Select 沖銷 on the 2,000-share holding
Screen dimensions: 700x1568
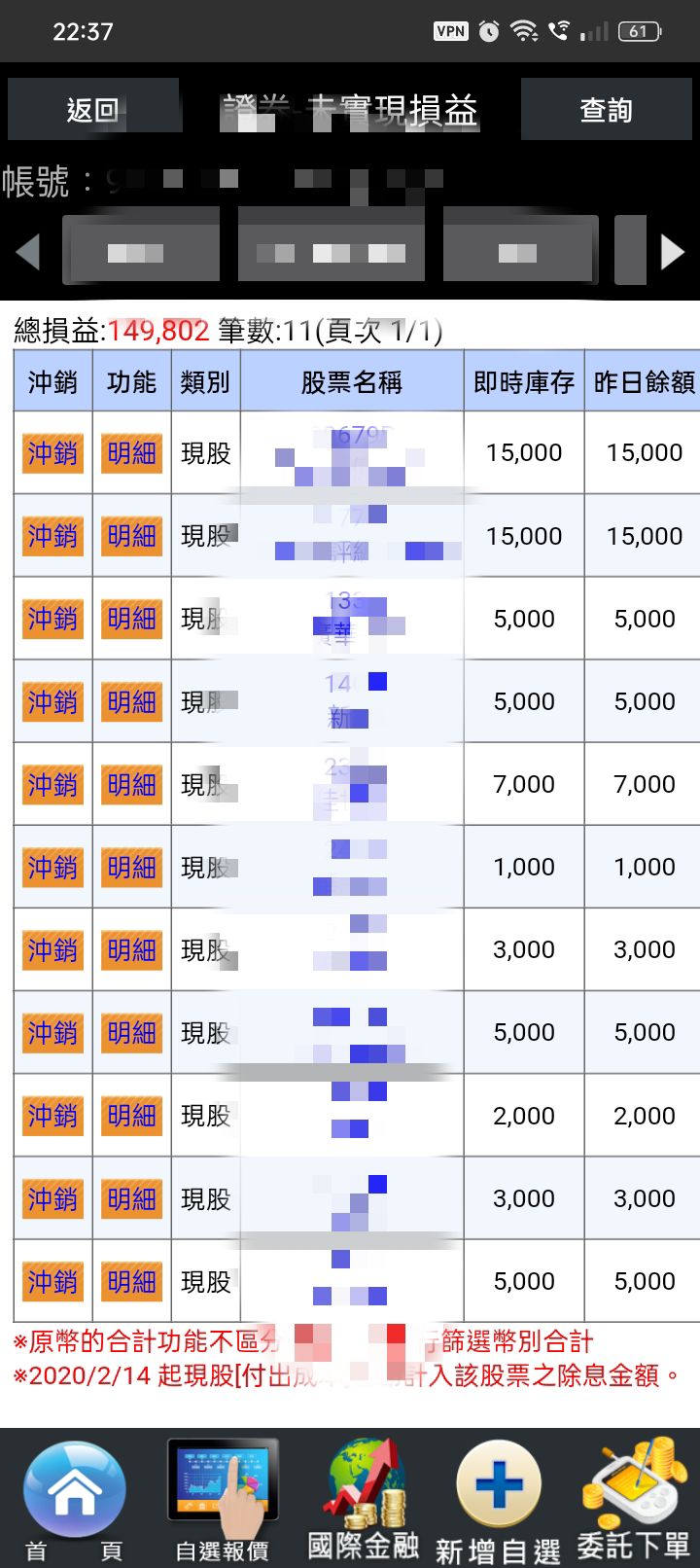[52, 1116]
